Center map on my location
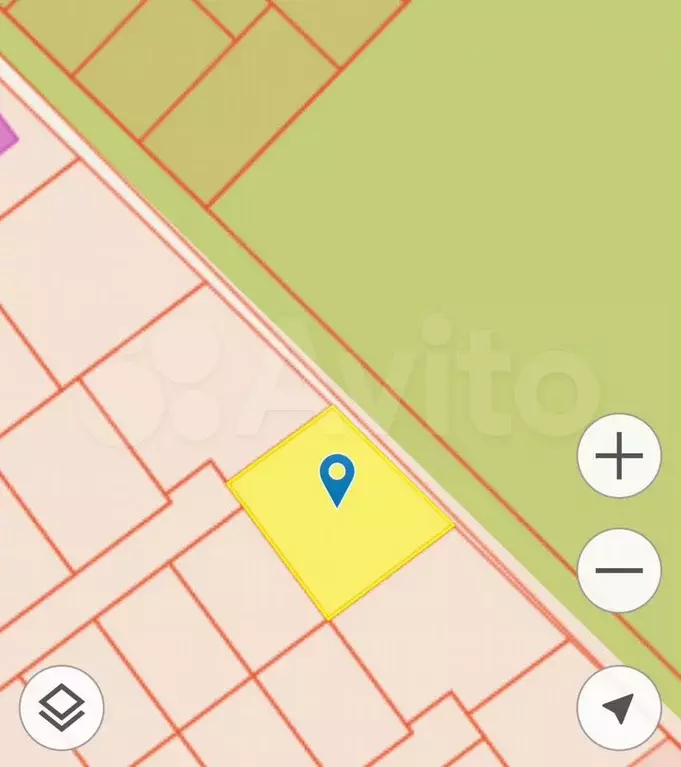Screen dimensions: 681x767 point(619,707)
